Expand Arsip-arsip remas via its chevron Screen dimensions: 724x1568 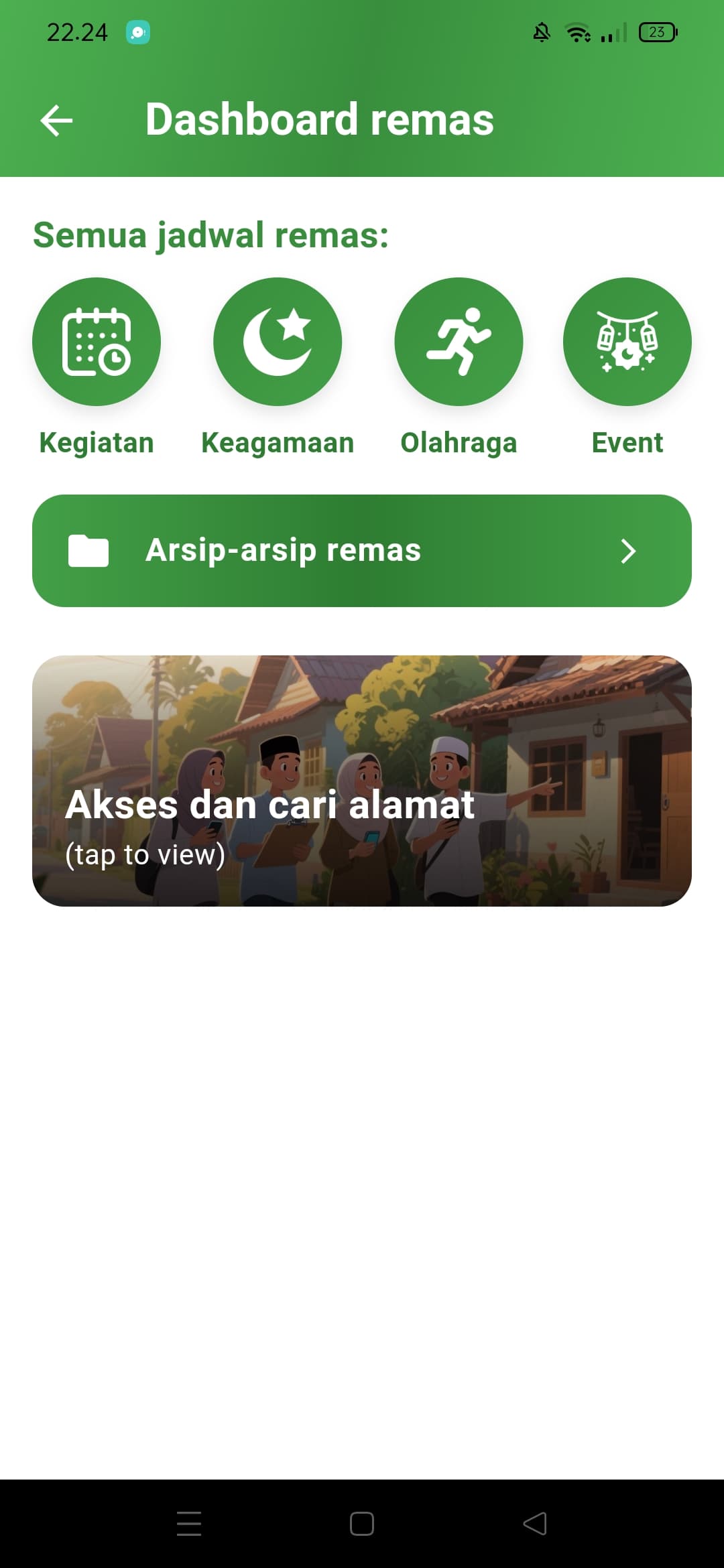[x=628, y=551]
